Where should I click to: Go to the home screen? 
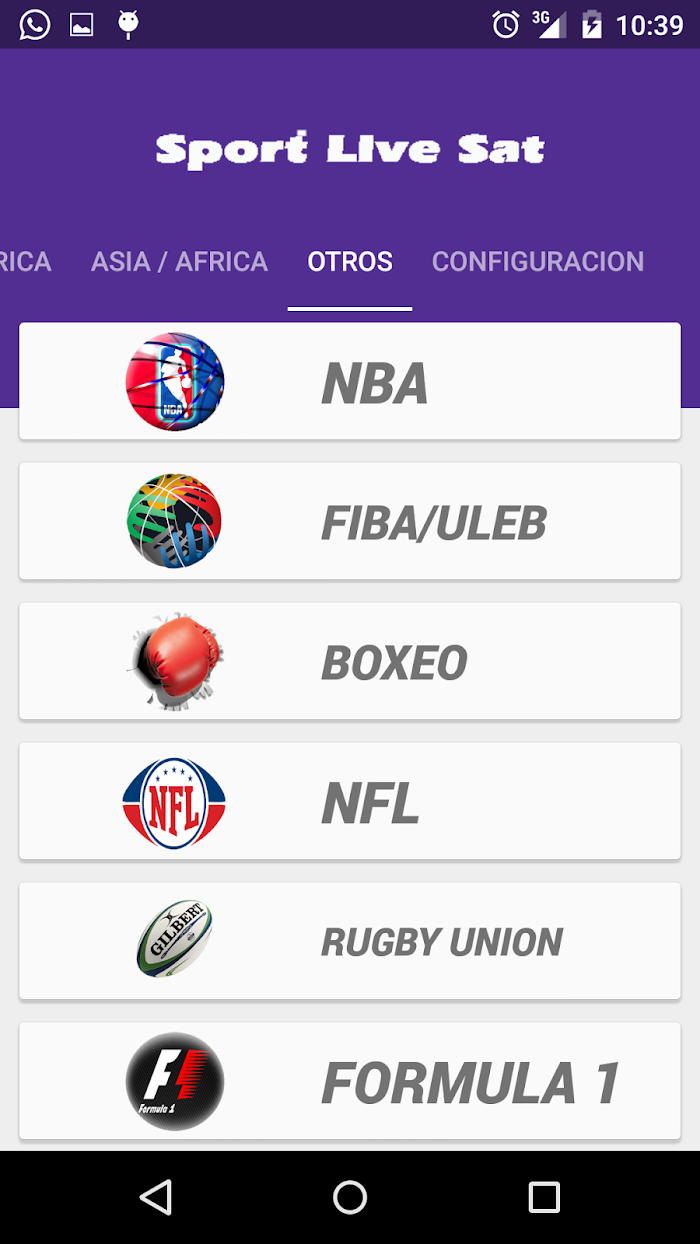pos(350,1197)
